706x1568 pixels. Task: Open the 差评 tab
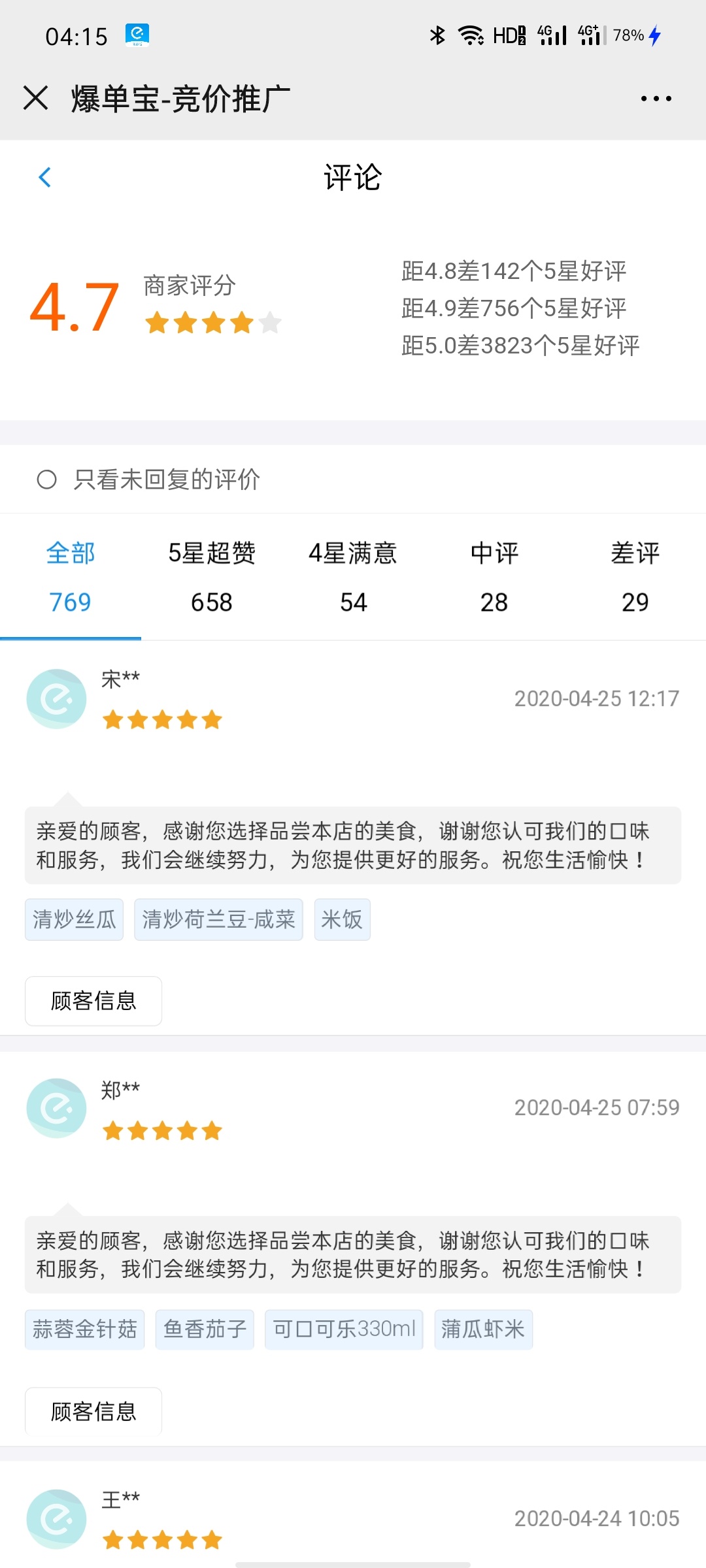[635, 577]
